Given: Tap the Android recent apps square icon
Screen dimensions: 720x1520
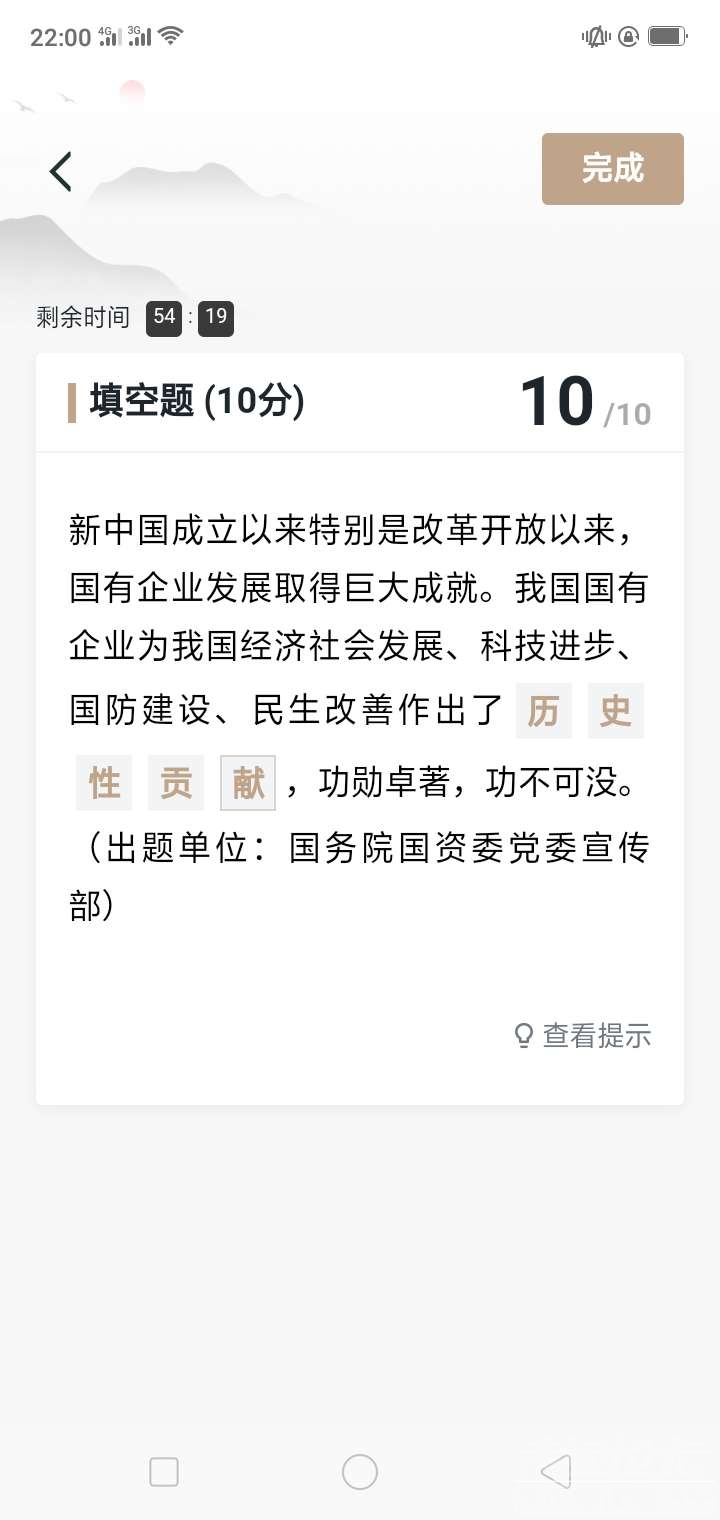Looking at the screenshot, I should (163, 1471).
